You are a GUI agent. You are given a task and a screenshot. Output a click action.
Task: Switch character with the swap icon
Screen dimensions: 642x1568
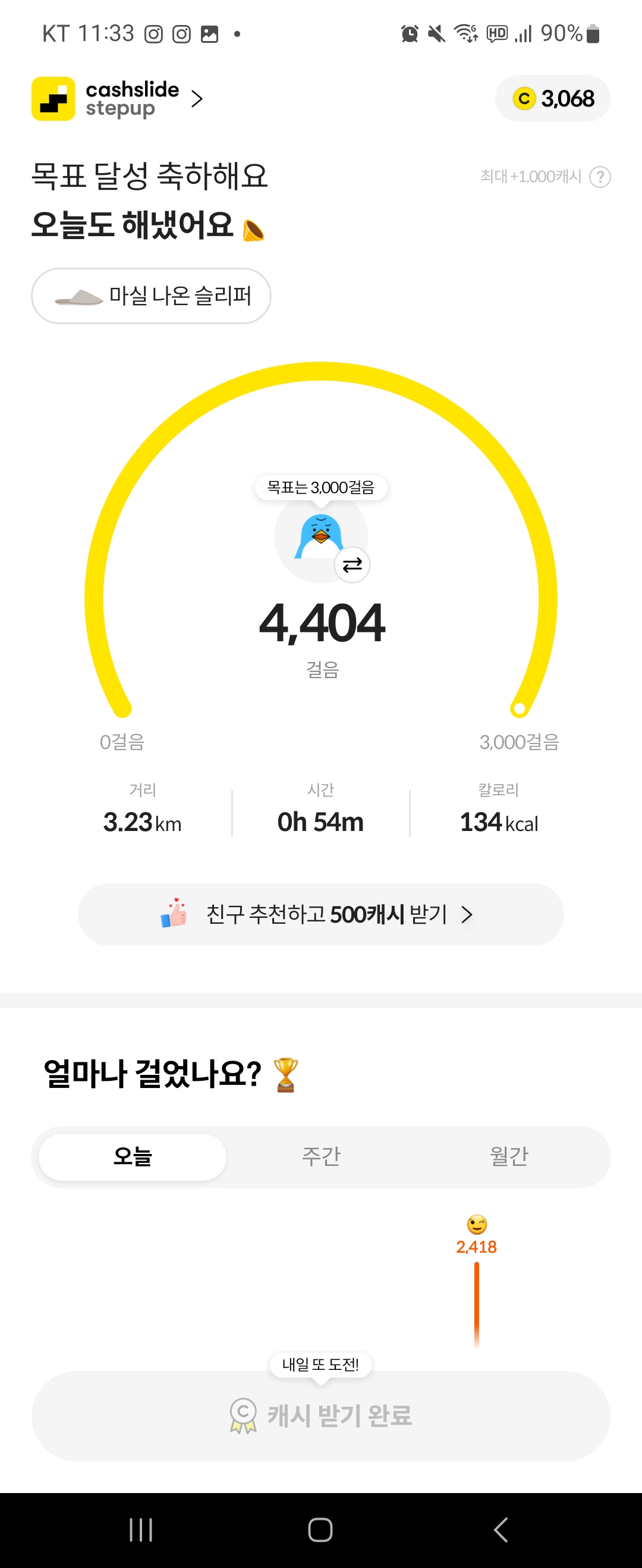pos(352,565)
